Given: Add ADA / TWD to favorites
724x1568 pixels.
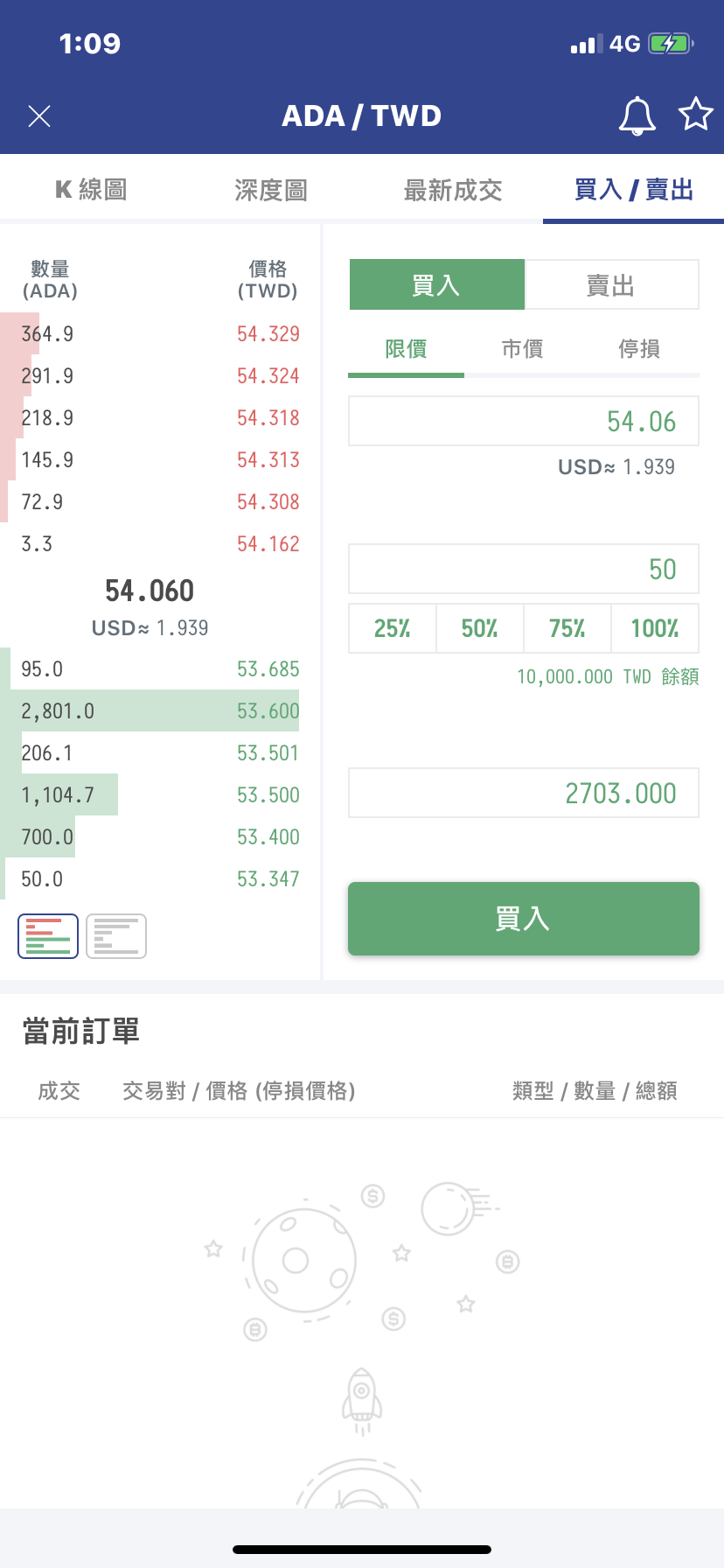Looking at the screenshot, I should coord(695,115).
